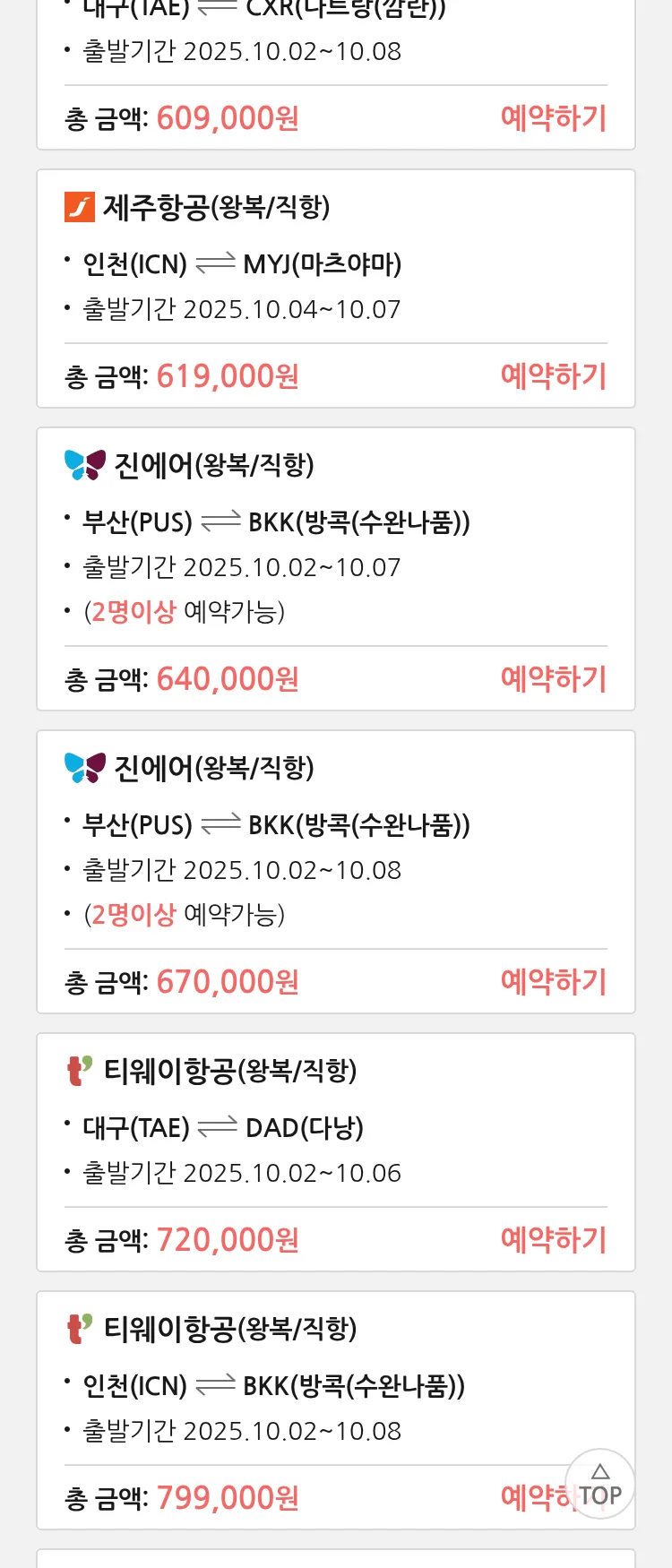Book the 제주항공 Incheon–MYJ 619,000원 flight
Viewport: 672px width, 1568px height.
(x=553, y=376)
